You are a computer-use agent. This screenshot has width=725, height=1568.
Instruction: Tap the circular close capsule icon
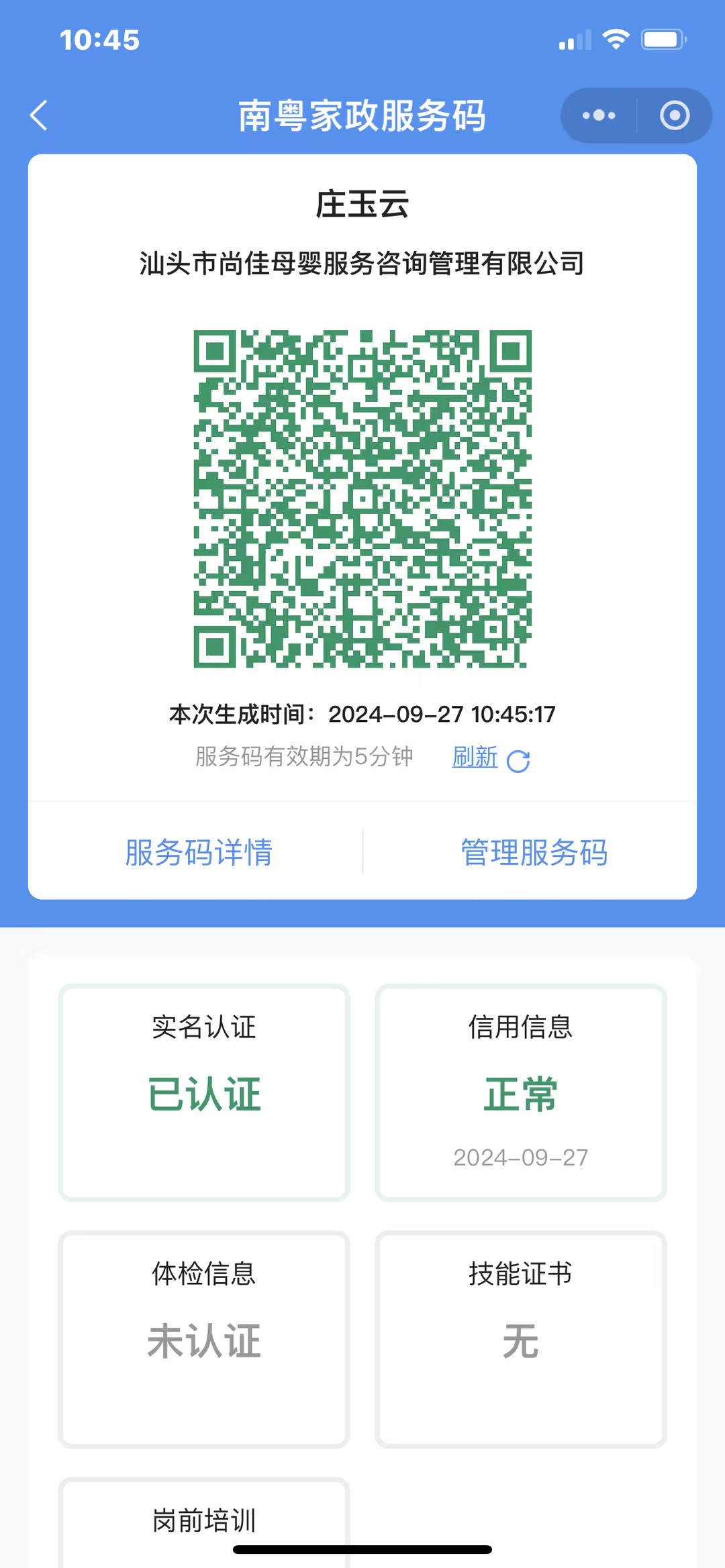point(675,115)
